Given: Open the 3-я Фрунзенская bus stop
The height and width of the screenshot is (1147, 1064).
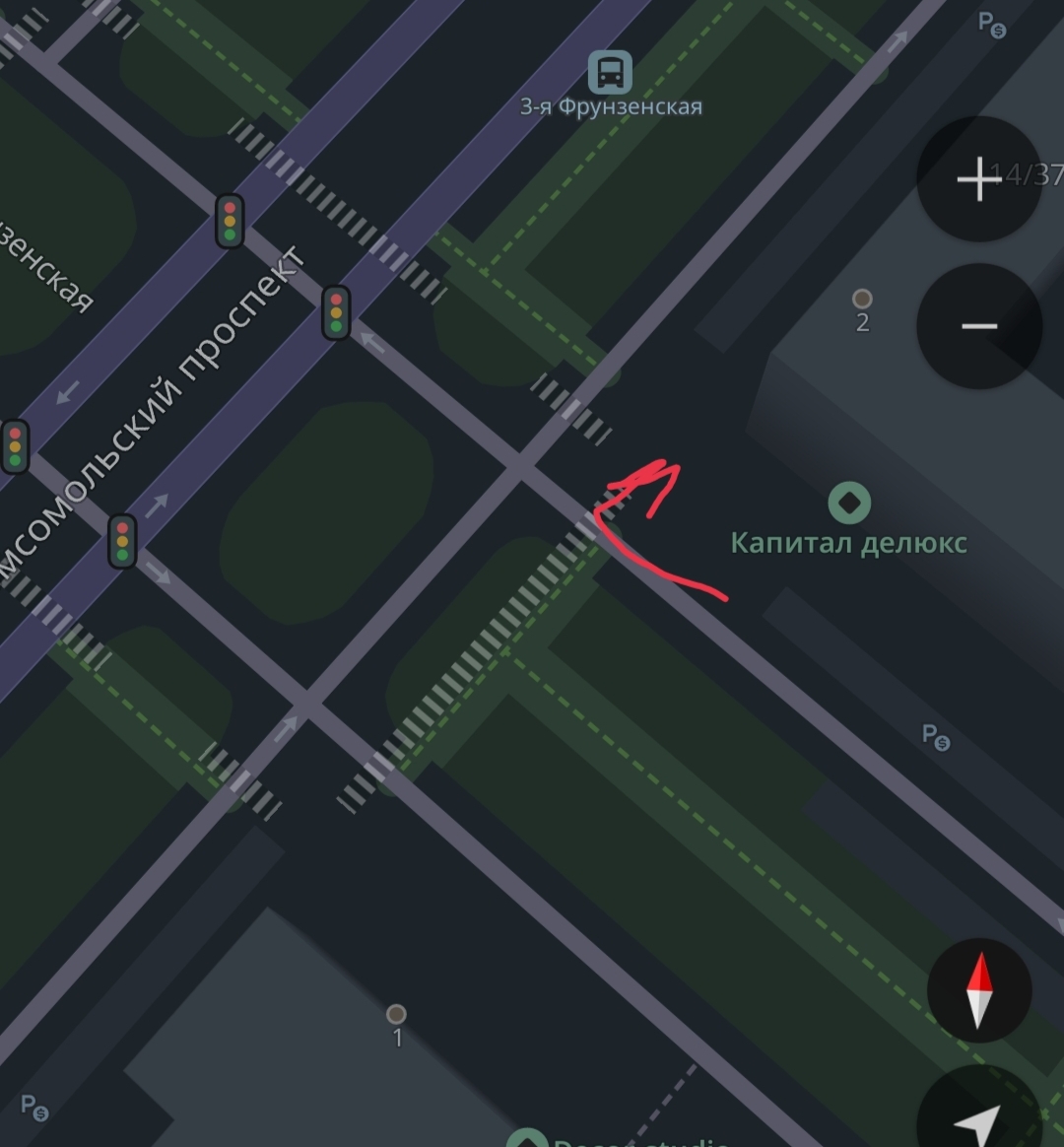Looking at the screenshot, I should (610, 72).
